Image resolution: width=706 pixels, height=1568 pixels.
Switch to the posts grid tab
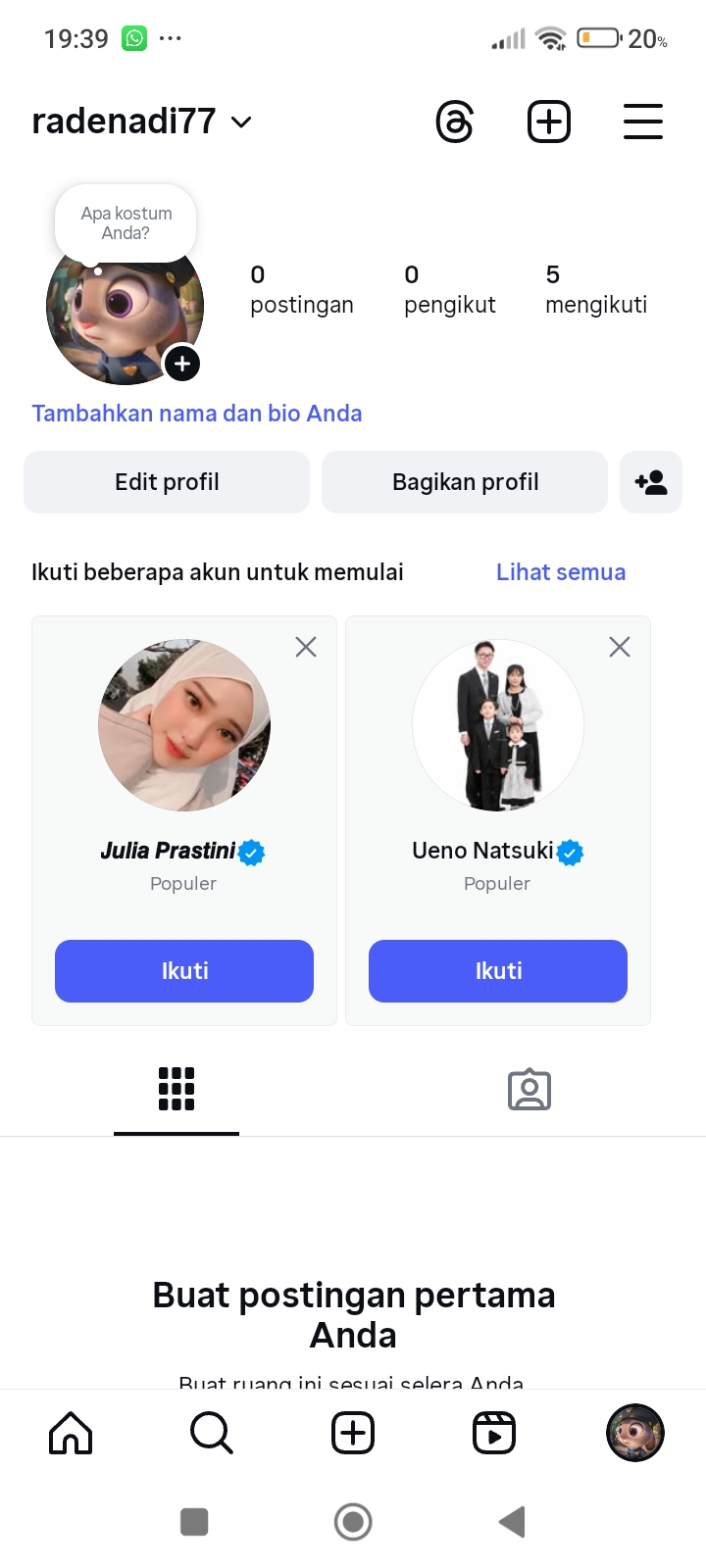pyautogui.click(x=176, y=1089)
